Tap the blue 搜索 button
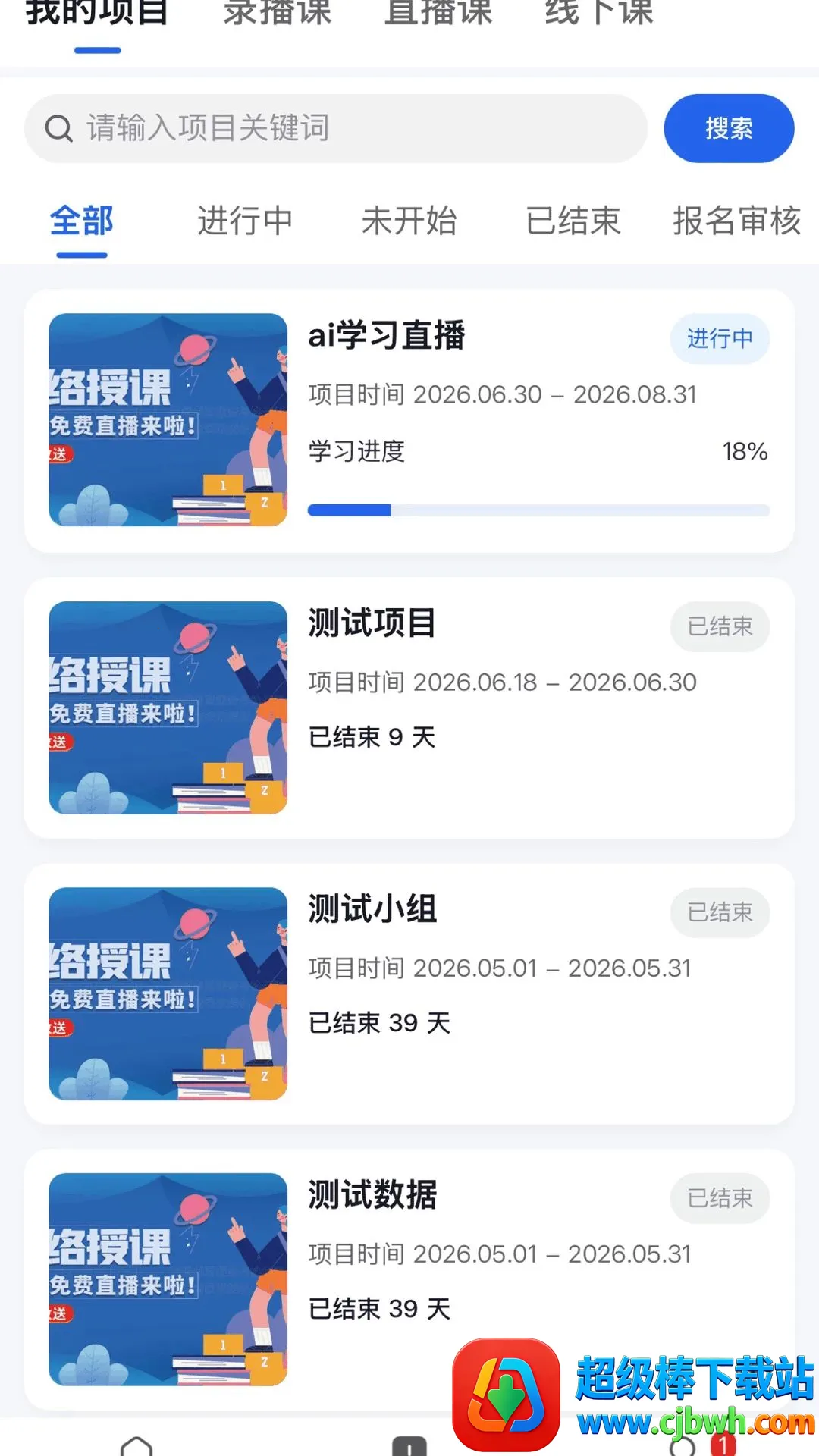This screenshot has width=819, height=1456. [729, 128]
